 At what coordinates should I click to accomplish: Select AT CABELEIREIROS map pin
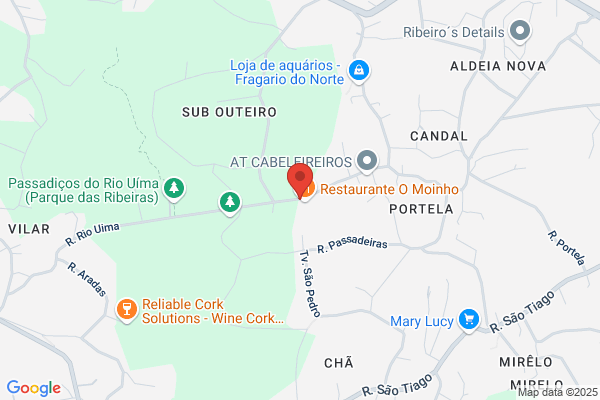[367, 161]
